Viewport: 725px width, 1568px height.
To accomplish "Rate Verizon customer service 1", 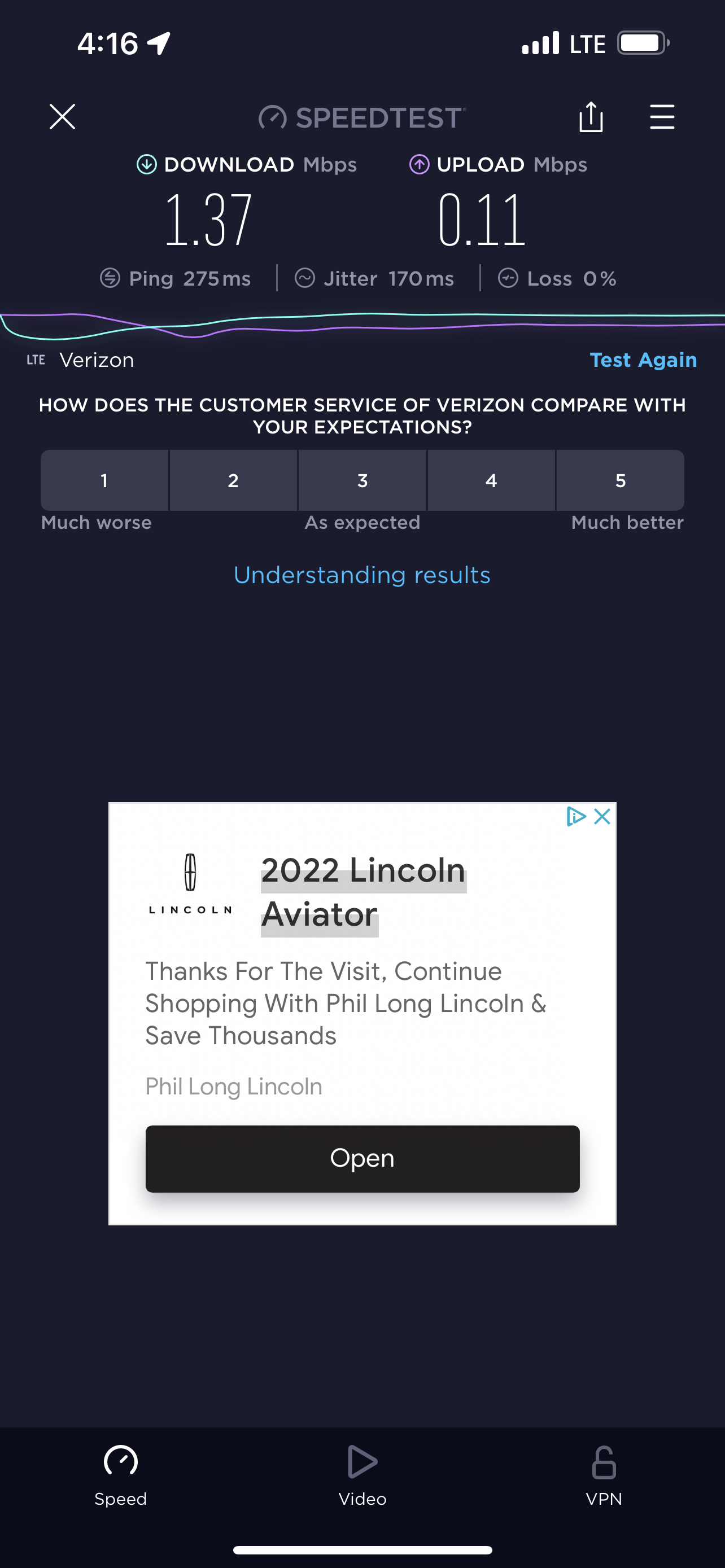I will pyautogui.click(x=104, y=480).
